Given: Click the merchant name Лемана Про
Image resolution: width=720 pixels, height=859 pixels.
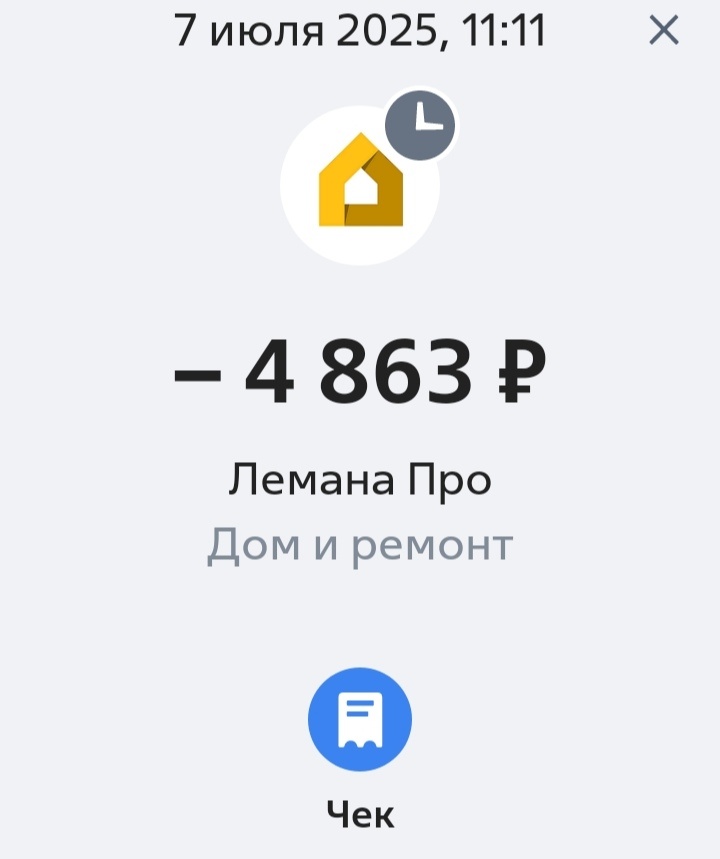Looking at the screenshot, I should click(360, 478).
